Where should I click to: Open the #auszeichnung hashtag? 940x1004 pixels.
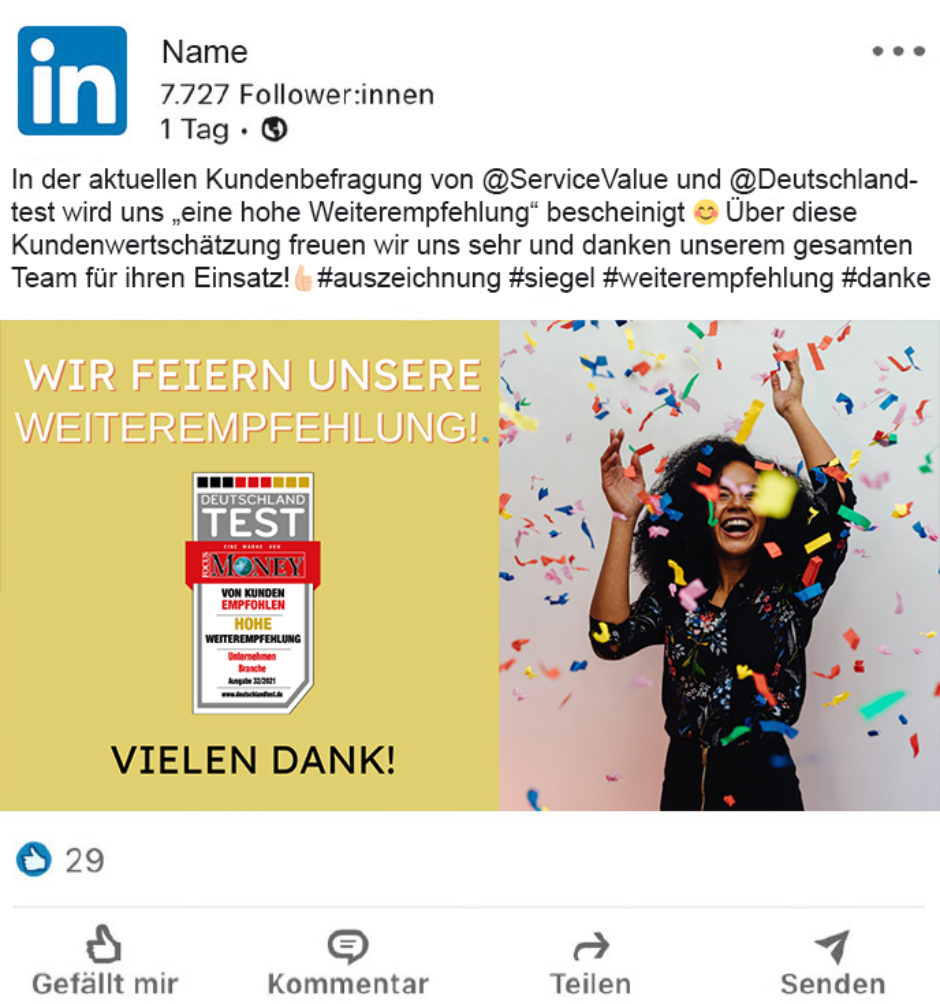click(x=409, y=277)
